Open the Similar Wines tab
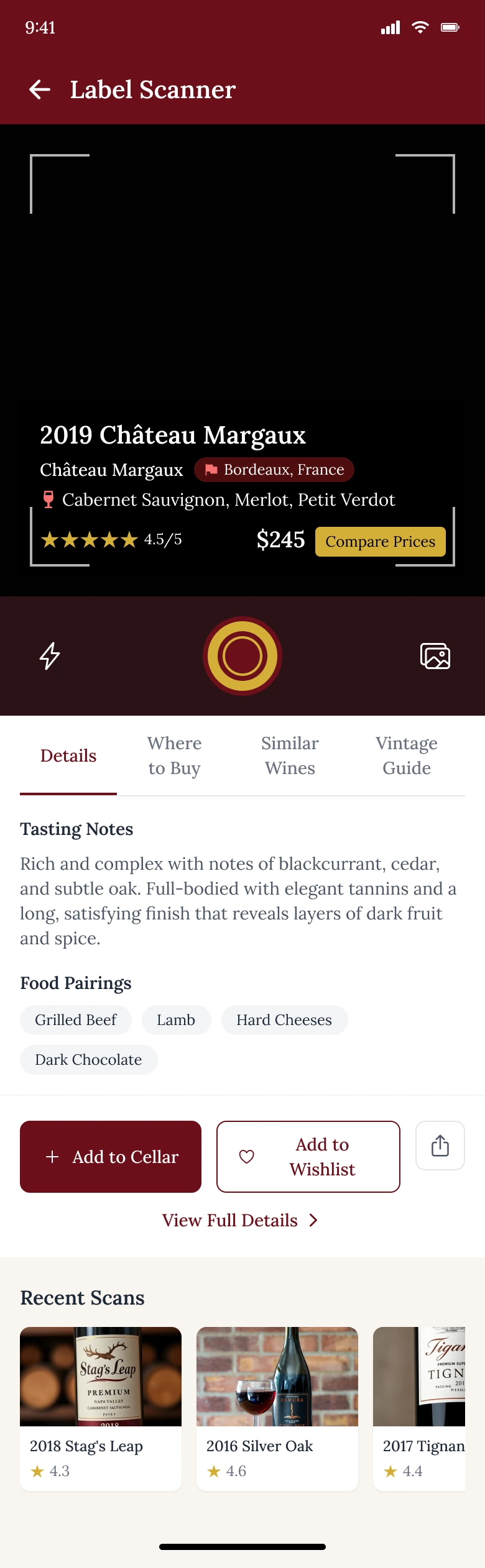Image resolution: width=485 pixels, height=1568 pixels. [290, 756]
